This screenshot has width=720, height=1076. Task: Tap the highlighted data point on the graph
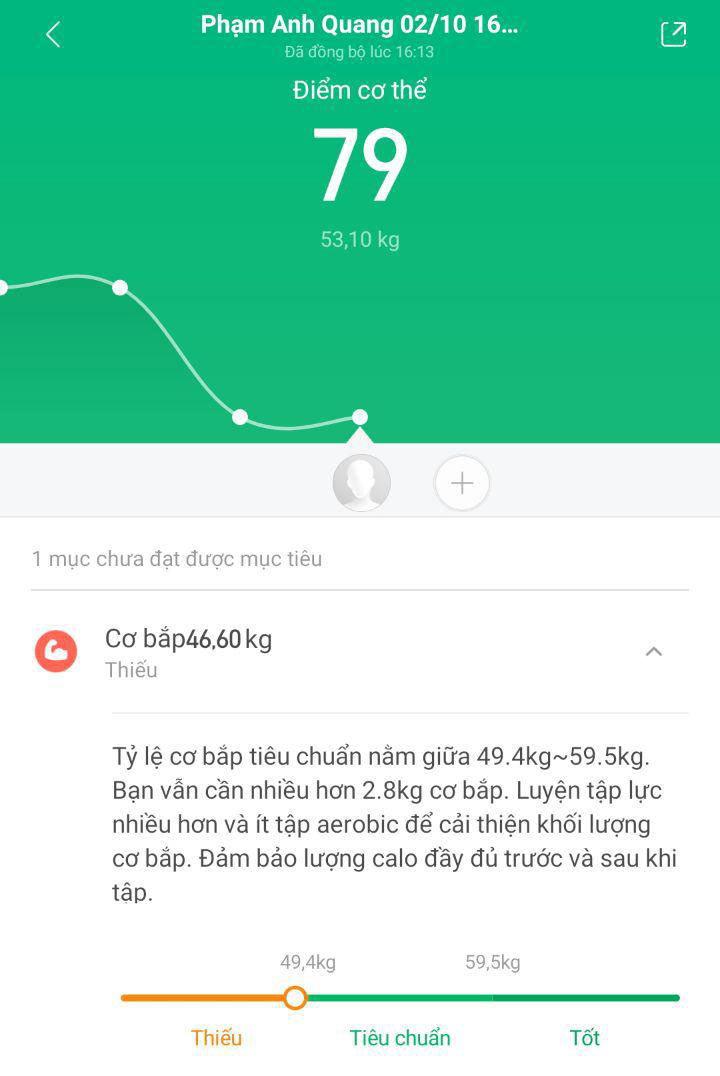pos(359,419)
